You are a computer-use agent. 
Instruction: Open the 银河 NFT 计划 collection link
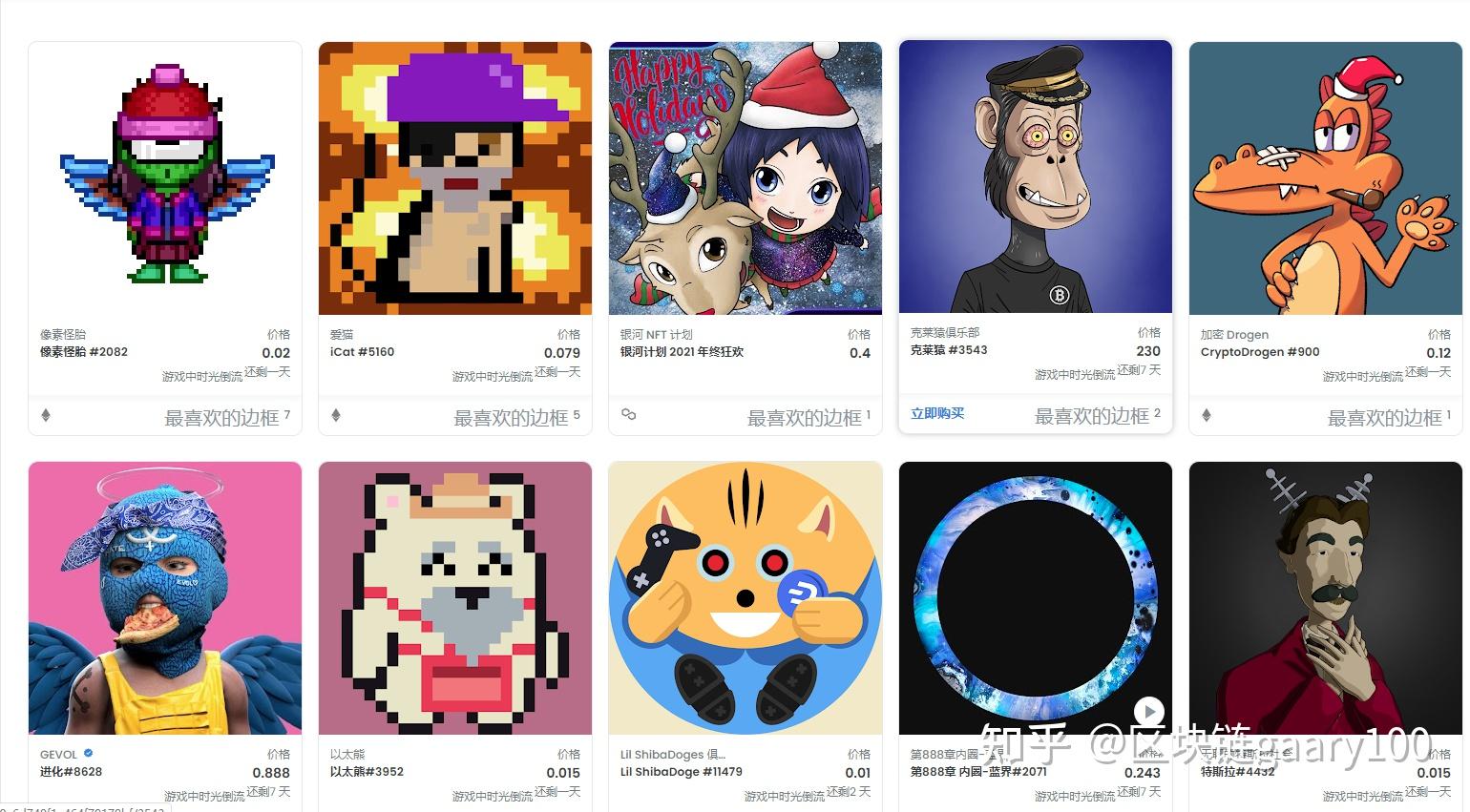pyautogui.click(x=657, y=334)
